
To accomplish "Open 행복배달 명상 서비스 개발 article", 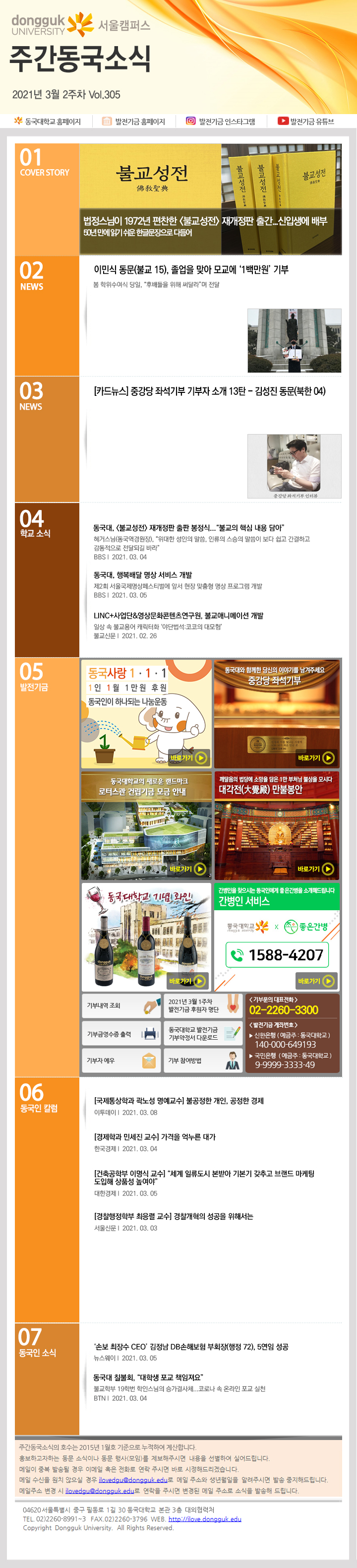I will pyautogui.click(x=142, y=574).
